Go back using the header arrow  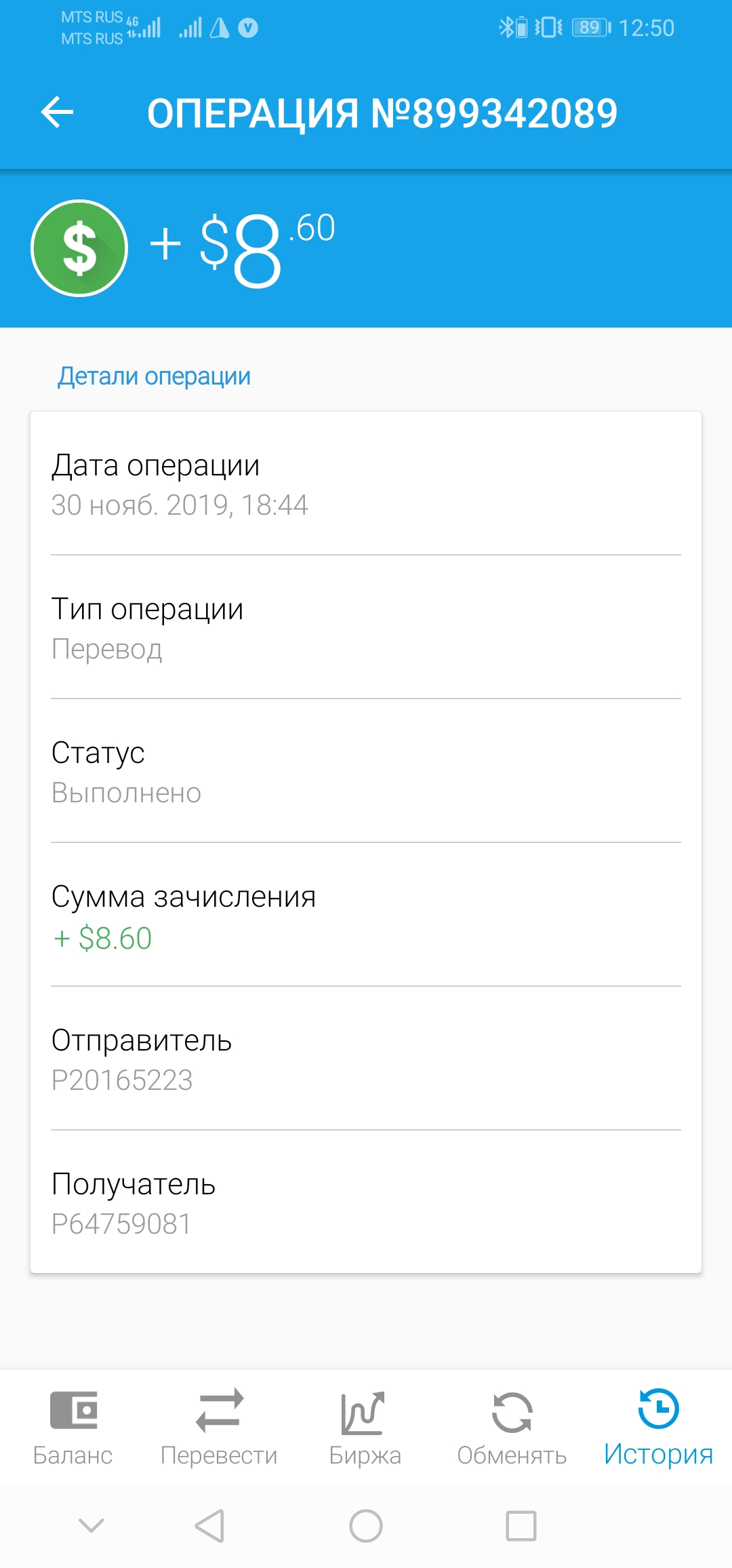tap(57, 112)
